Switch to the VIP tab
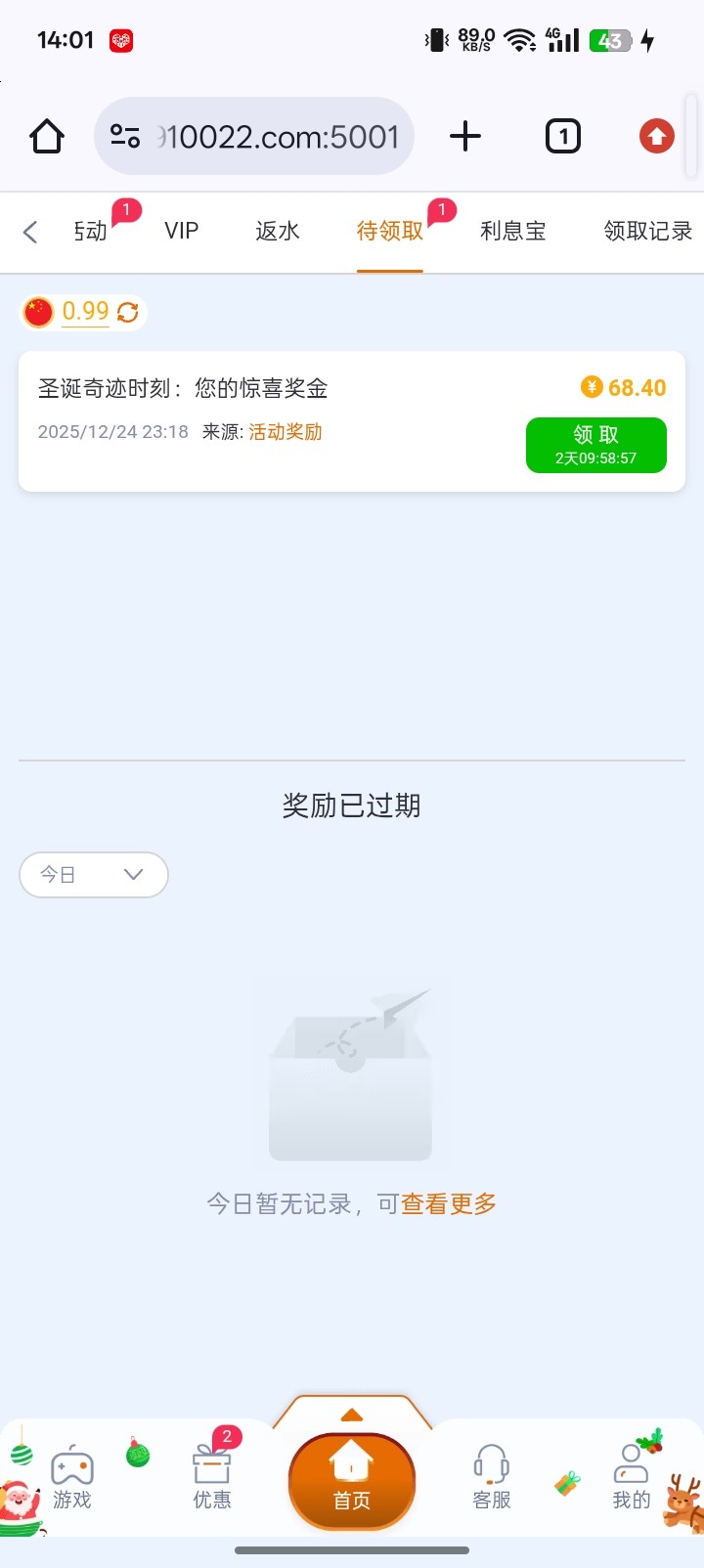704x1568 pixels. 182,232
